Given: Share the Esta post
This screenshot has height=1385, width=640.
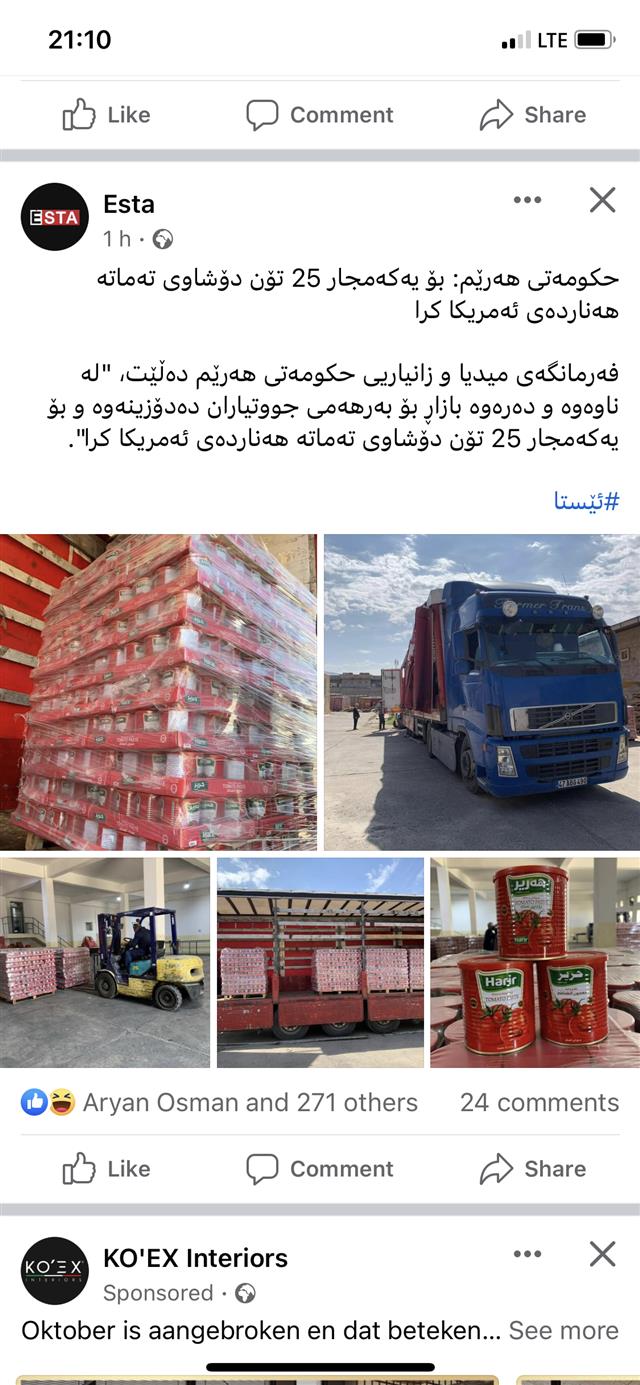Looking at the screenshot, I should coord(532,1168).
